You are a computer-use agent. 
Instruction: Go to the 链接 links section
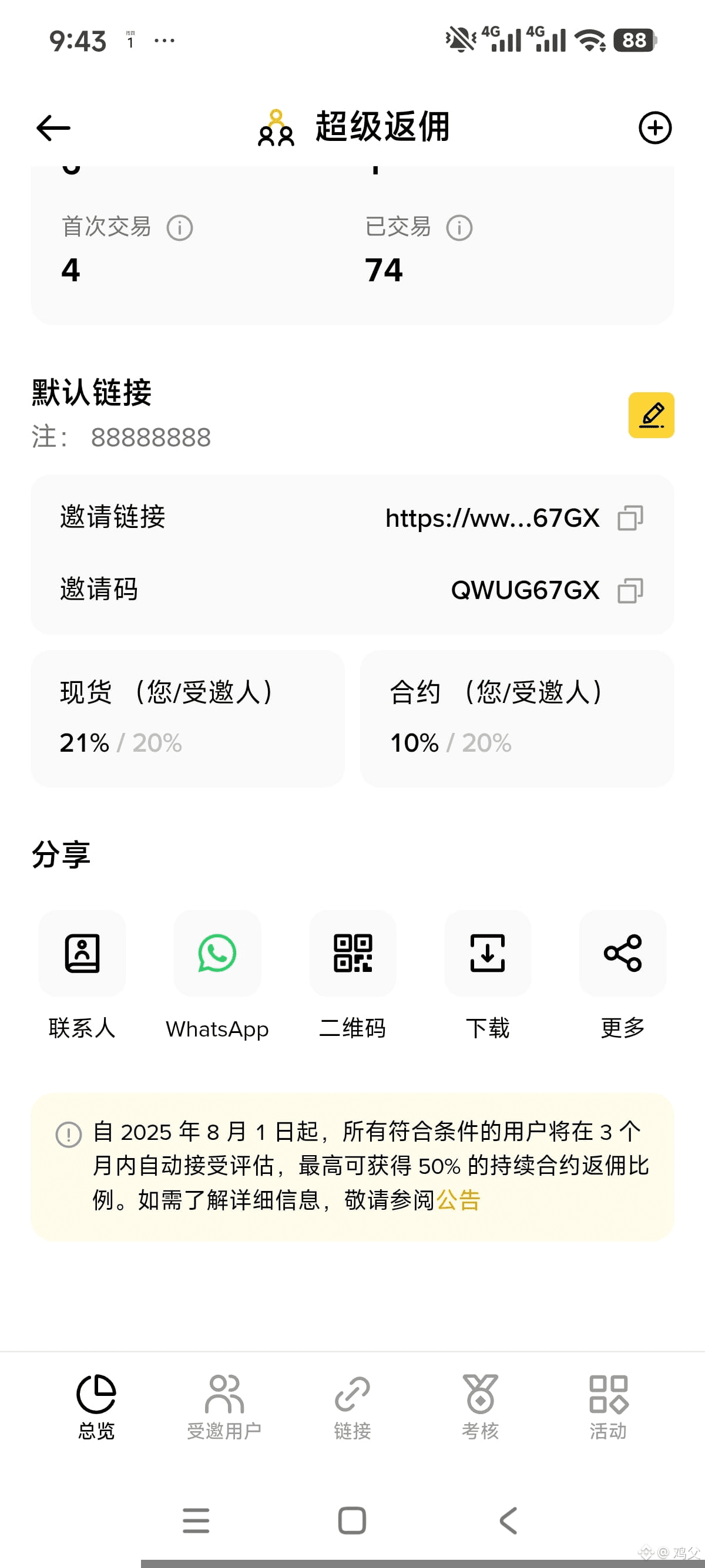352,1412
